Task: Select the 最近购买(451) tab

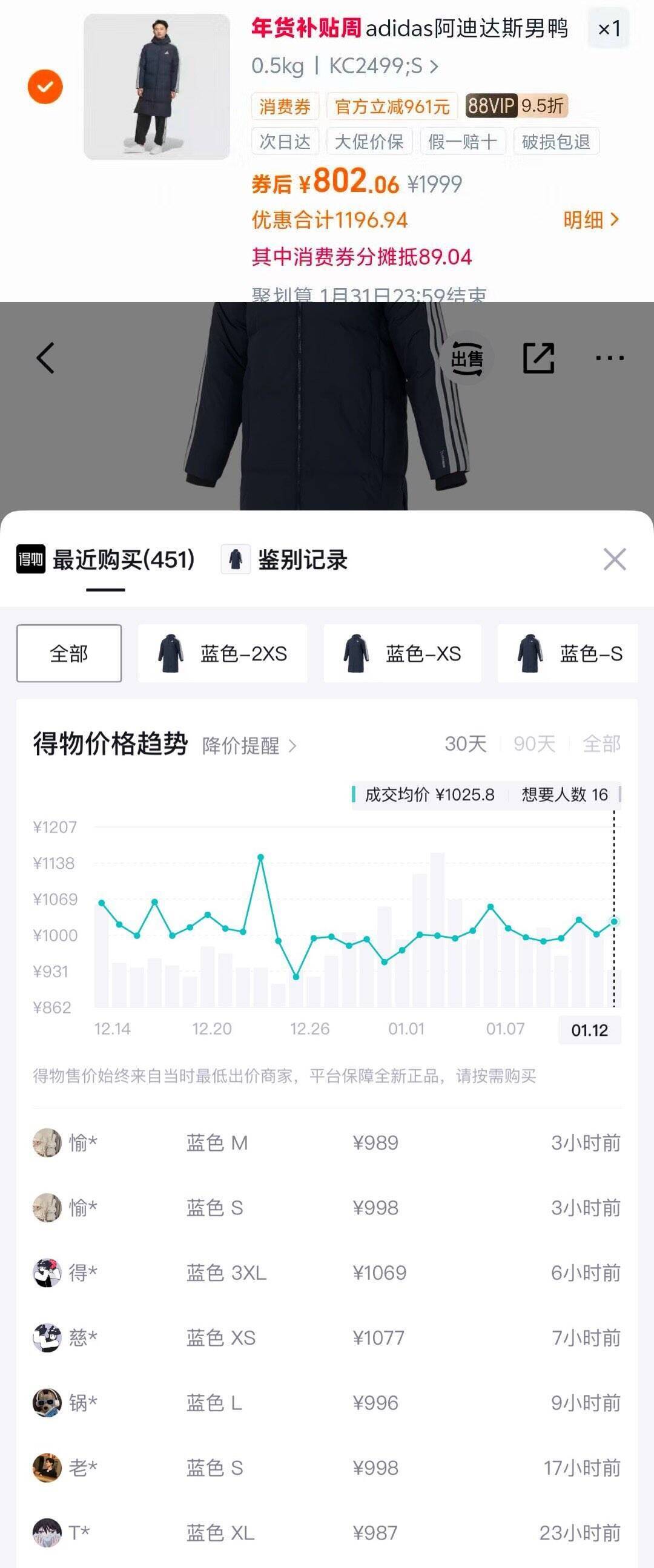Action: pyautogui.click(x=107, y=559)
